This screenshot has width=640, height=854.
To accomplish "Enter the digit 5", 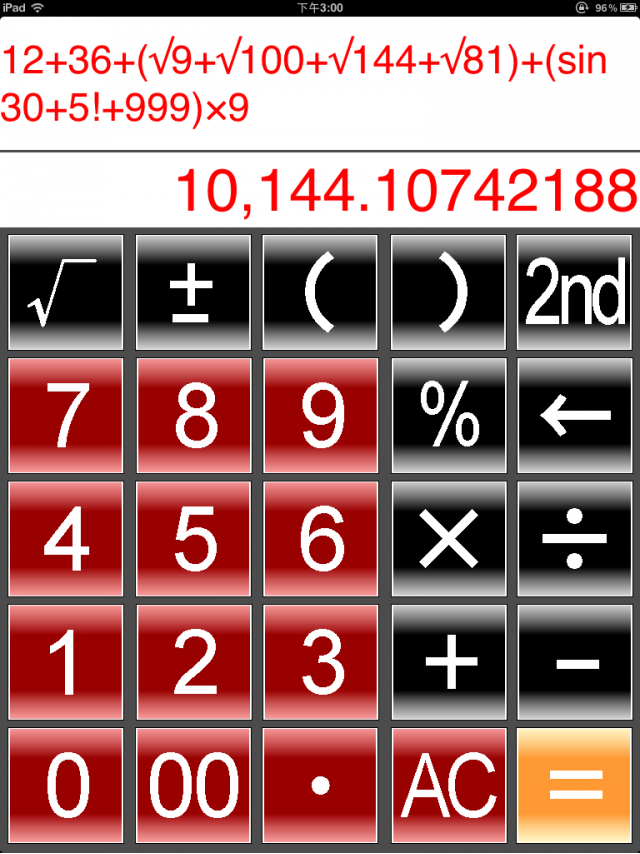I will (193, 539).
